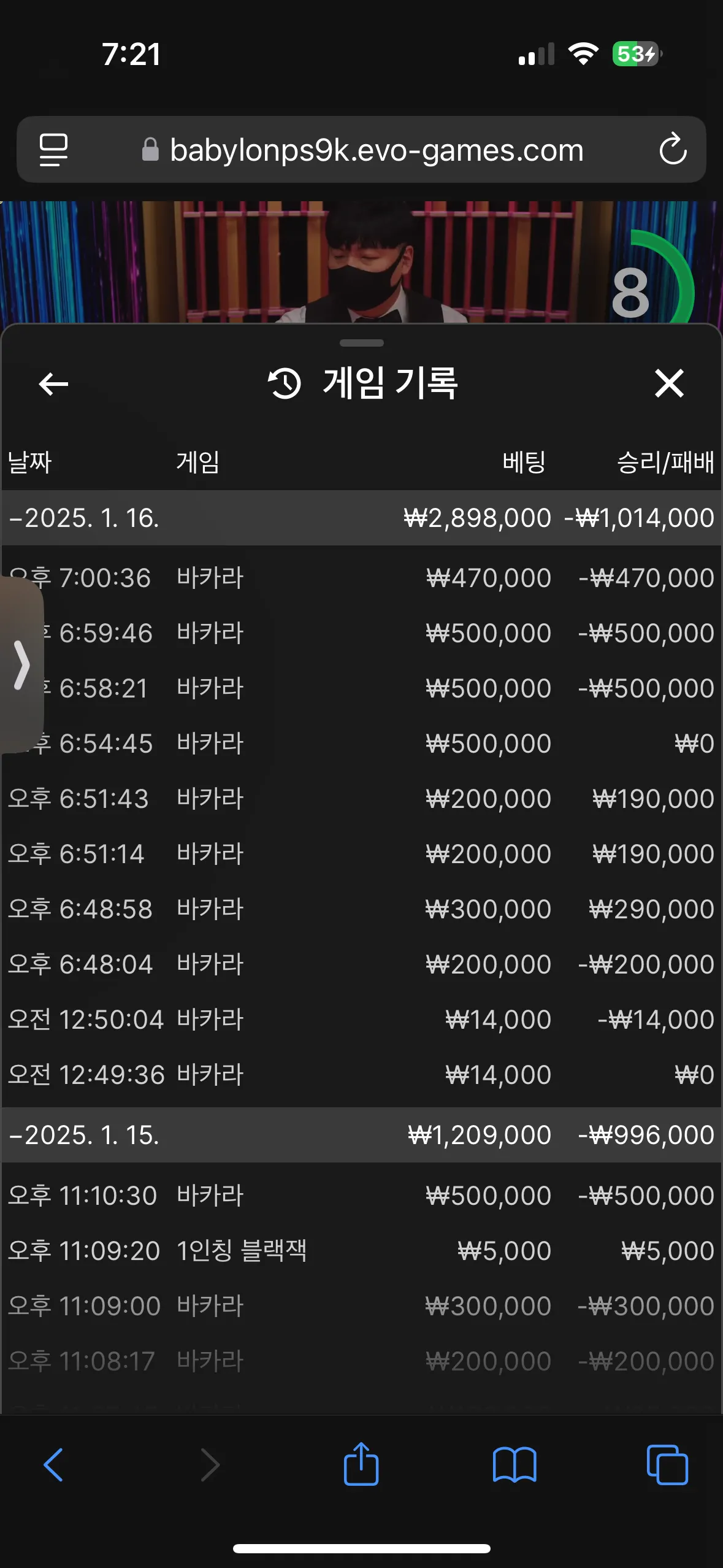Open the Safari page settings menu
The image size is (723, 1568).
click(x=53, y=149)
